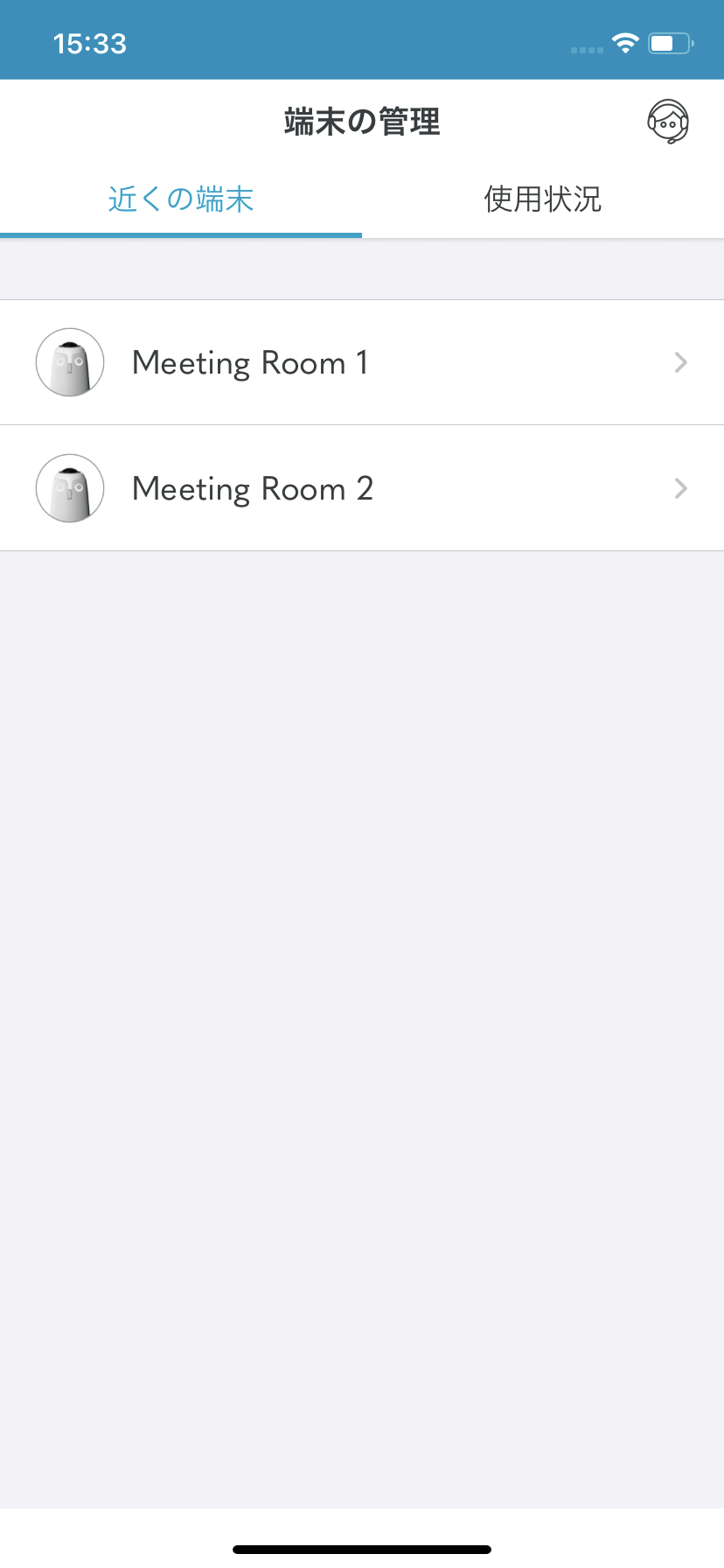This screenshot has height=1568, width=724.
Task: Open the customer support headset icon
Action: coord(668,122)
